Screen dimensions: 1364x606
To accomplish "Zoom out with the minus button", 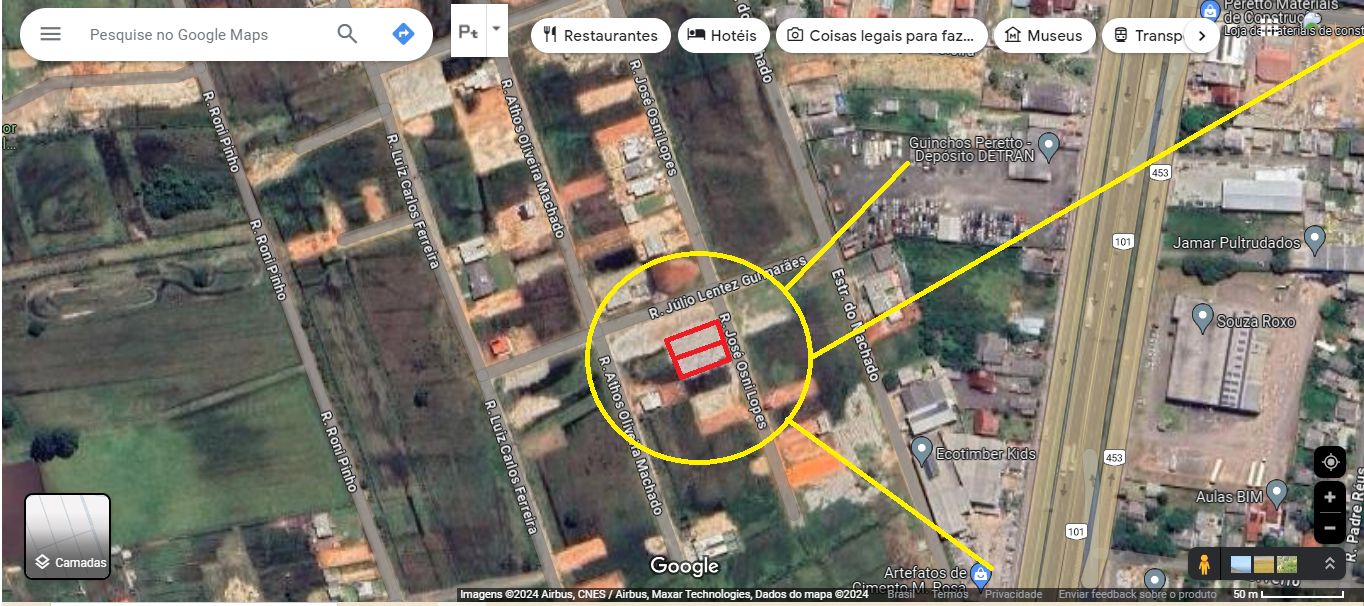I will pyautogui.click(x=1330, y=528).
